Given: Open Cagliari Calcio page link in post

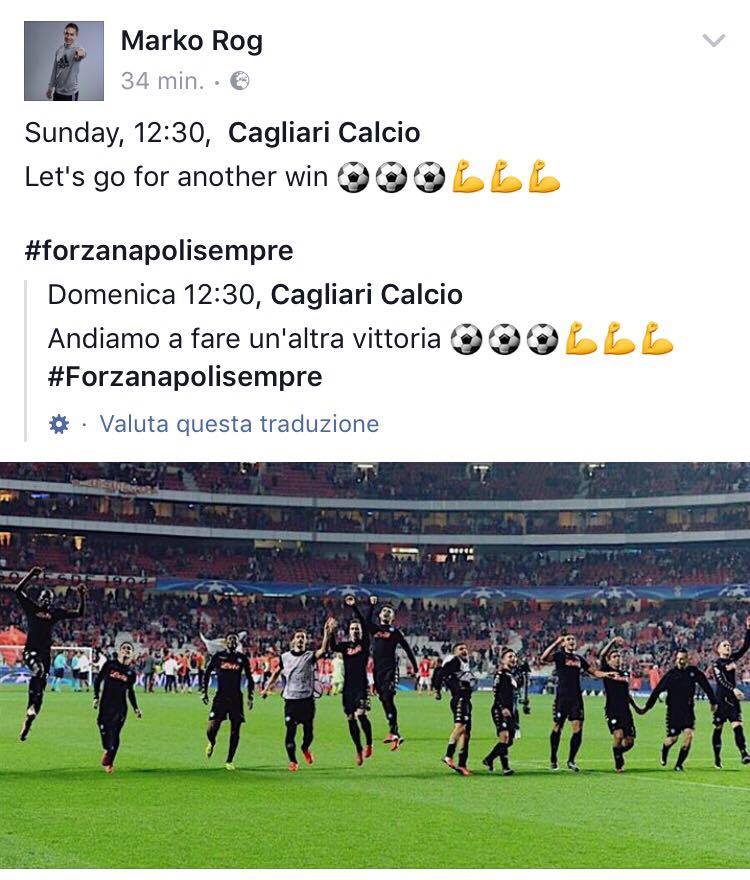Looking at the screenshot, I should (x=324, y=133).
